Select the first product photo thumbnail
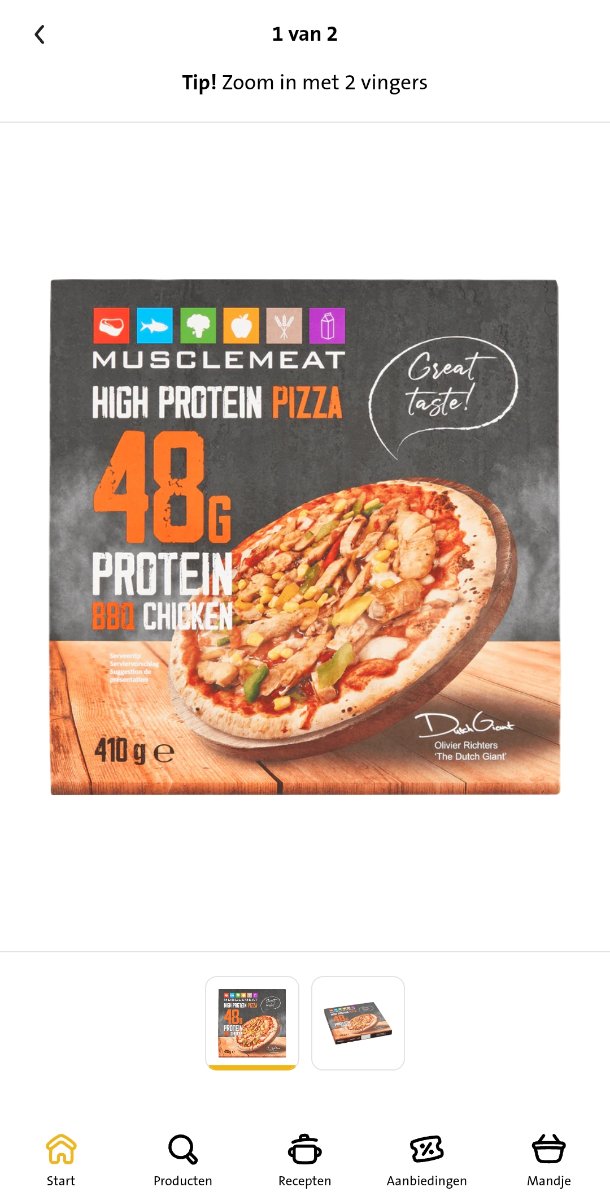This screenshot has width=610, height=1200. point(252,1022)
